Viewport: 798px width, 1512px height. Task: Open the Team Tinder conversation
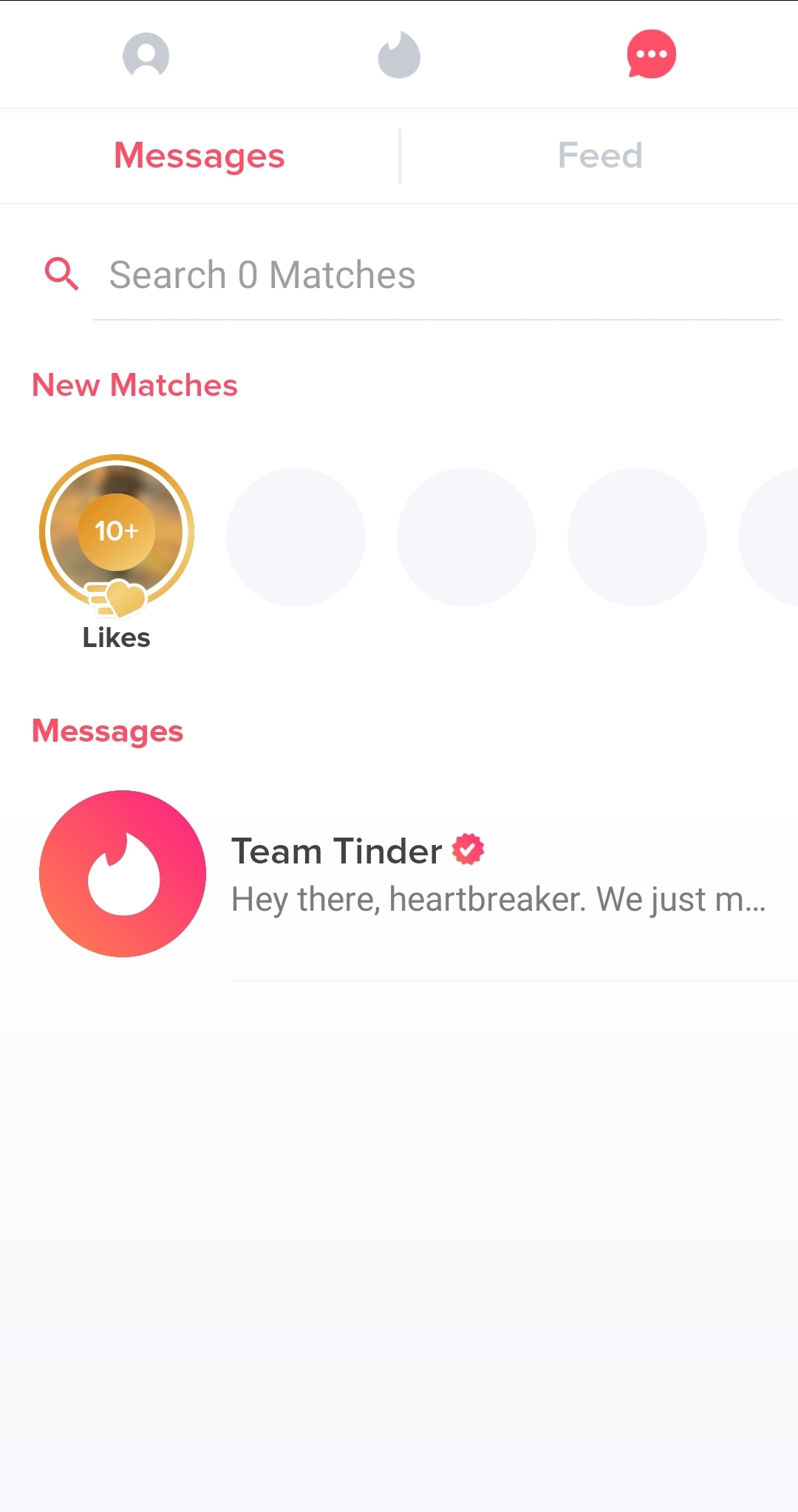coord(443,873)
